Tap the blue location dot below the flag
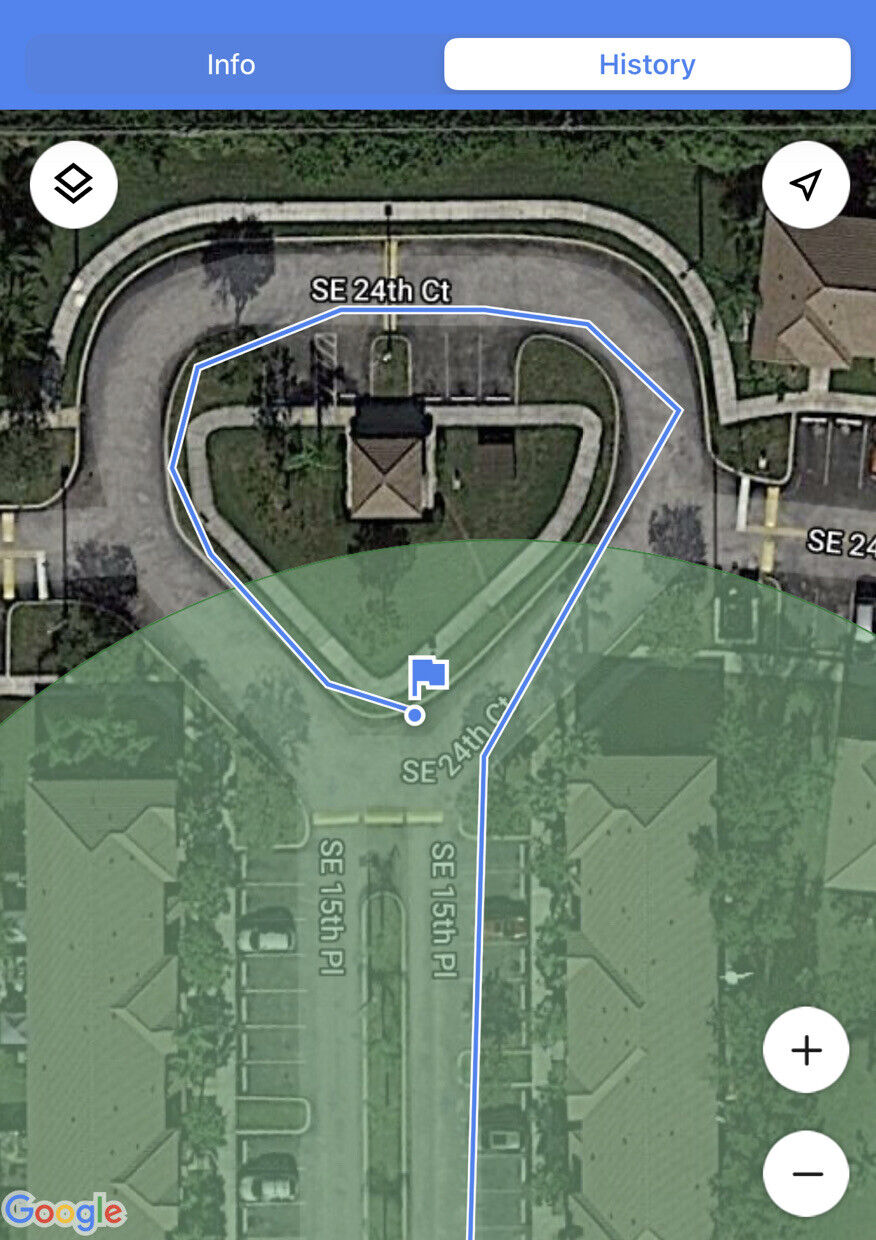 (x=413, y=714)
